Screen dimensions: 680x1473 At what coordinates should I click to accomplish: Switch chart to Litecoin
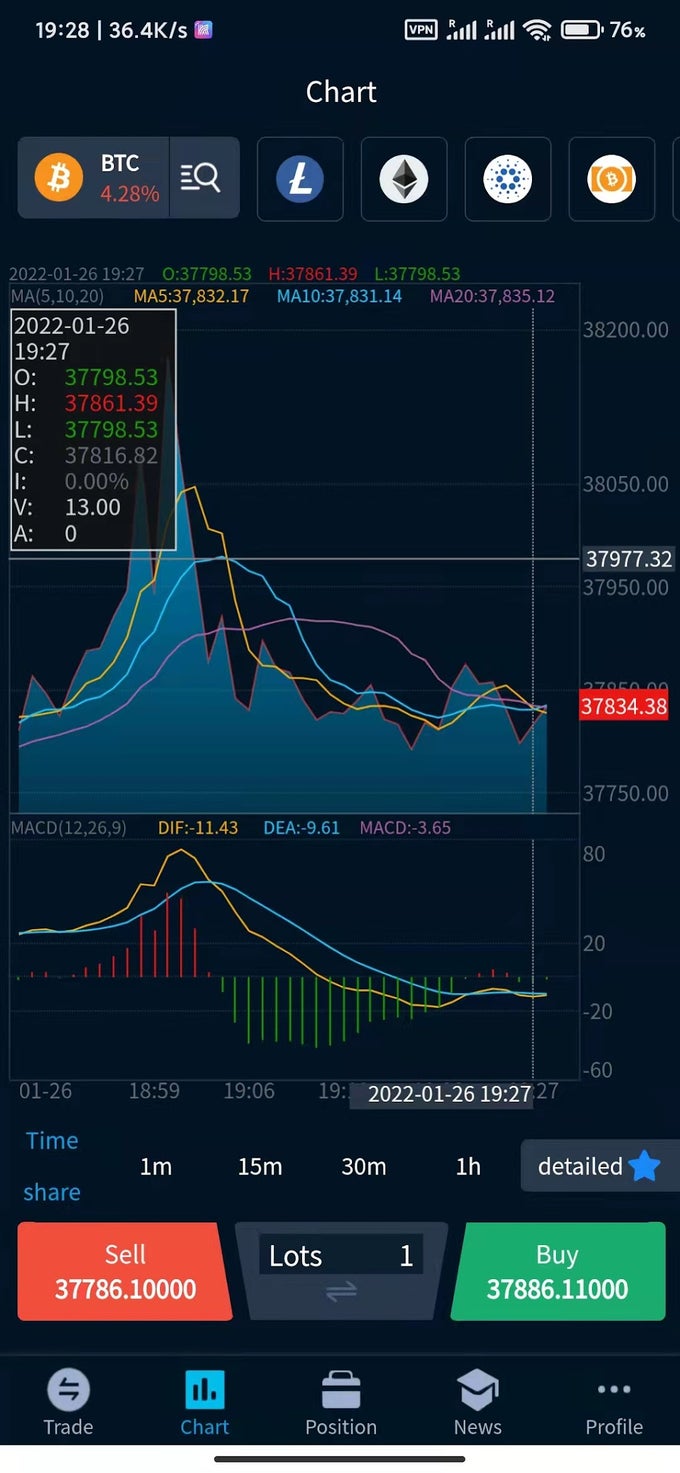[300, 180]
